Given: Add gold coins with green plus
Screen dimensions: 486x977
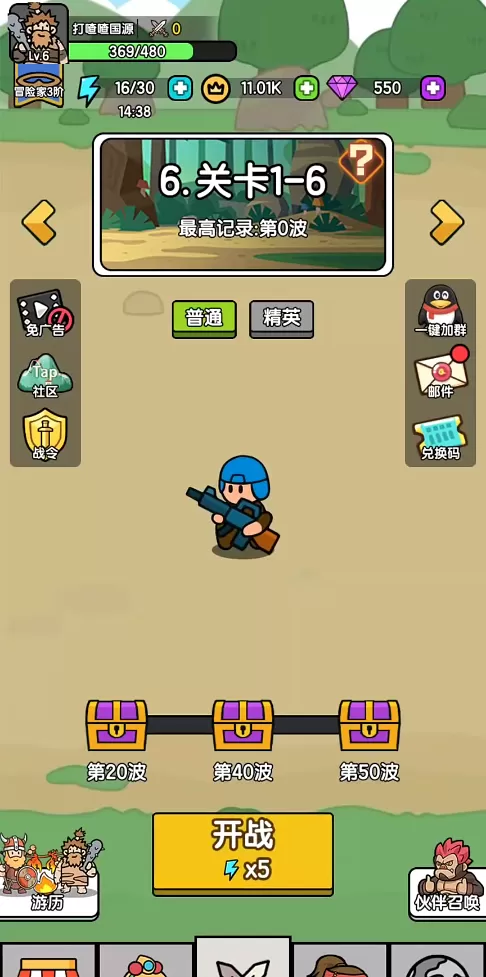Looking at the screenshot, I should click(x=306, y=88).
